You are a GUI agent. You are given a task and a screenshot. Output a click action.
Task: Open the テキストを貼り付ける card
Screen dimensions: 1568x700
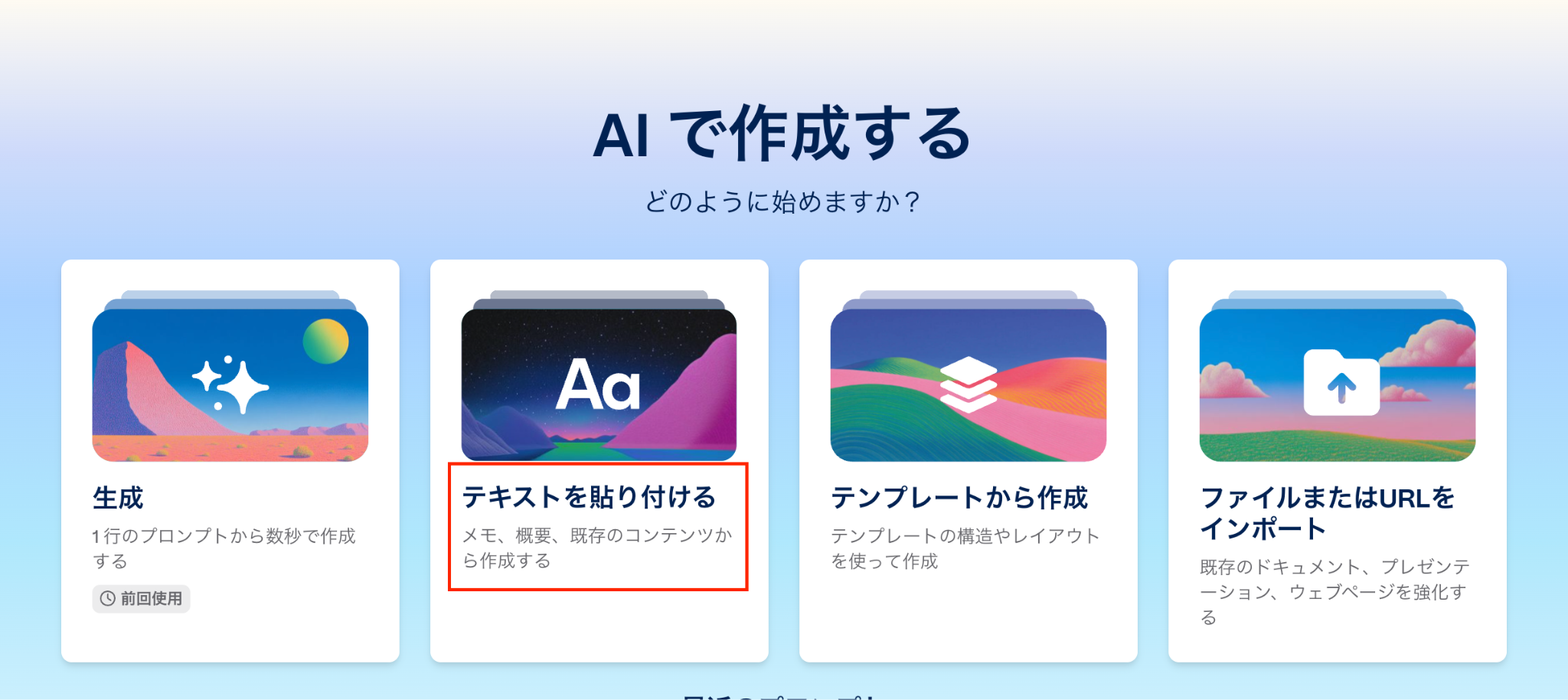599,460
